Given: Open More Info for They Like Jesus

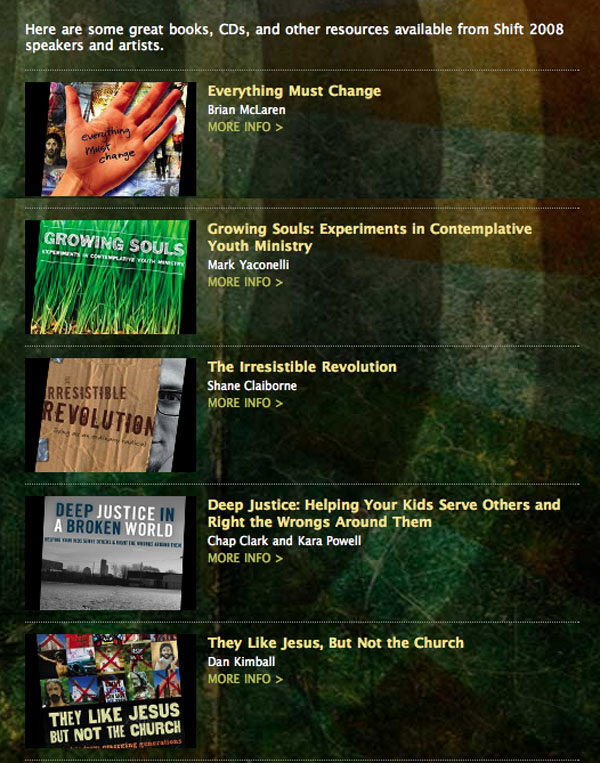Looking at the screenshot, I should (244, 679).
